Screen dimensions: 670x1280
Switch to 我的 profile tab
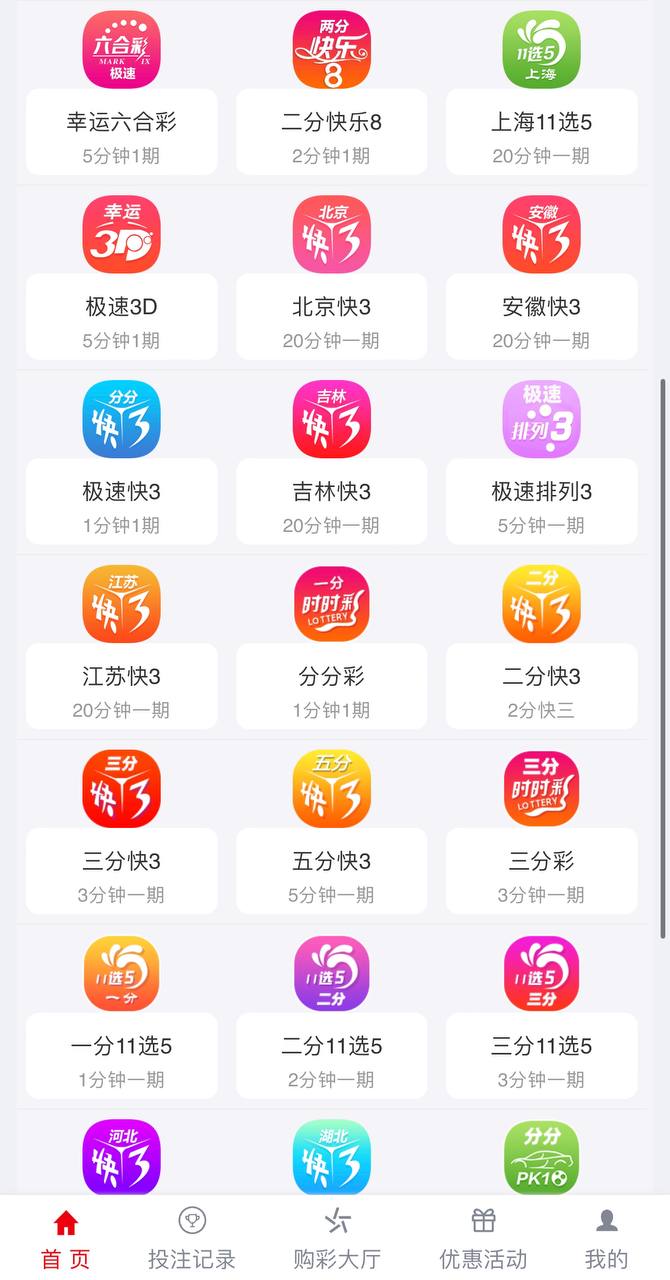(x=606, y=1238)
